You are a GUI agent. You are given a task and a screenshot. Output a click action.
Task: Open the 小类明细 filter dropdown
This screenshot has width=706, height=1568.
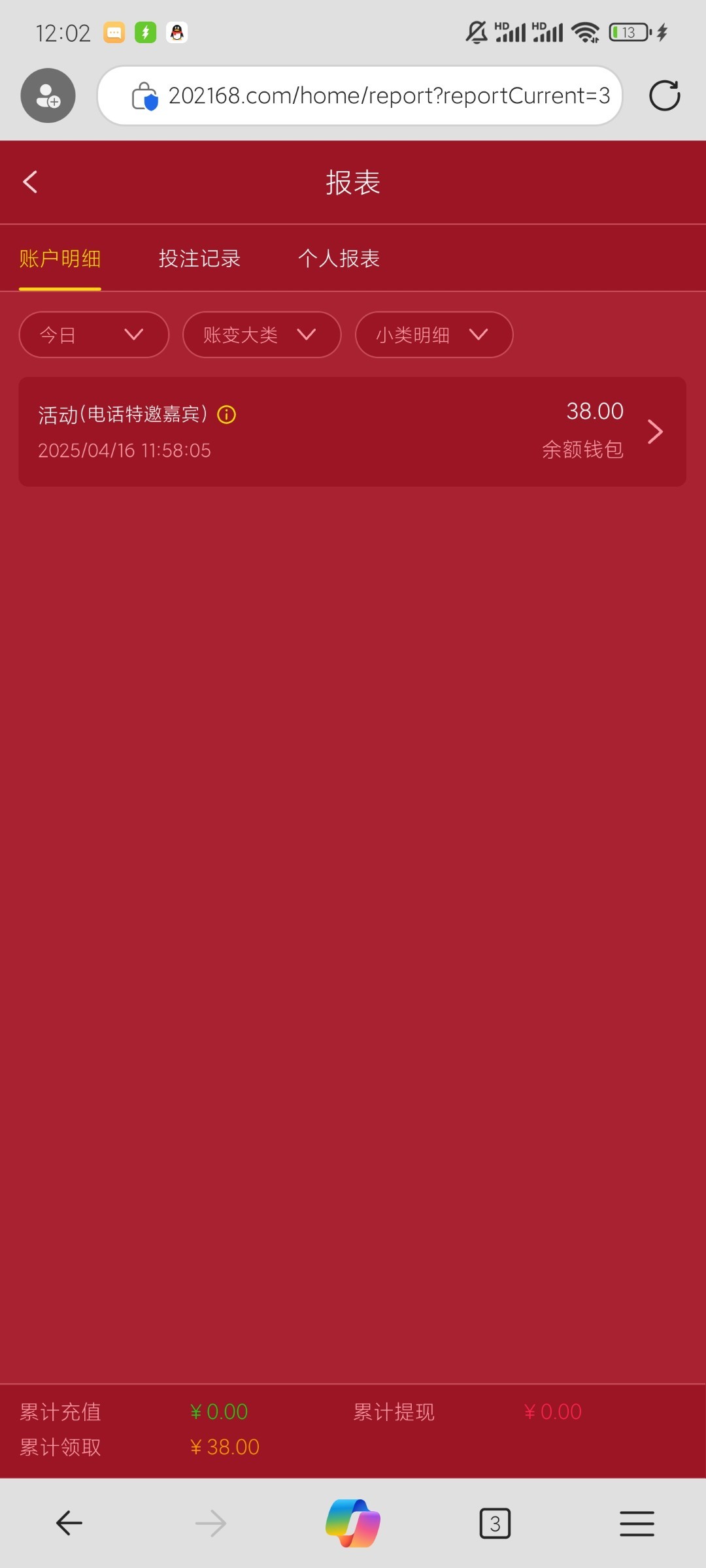pos(433,335)
